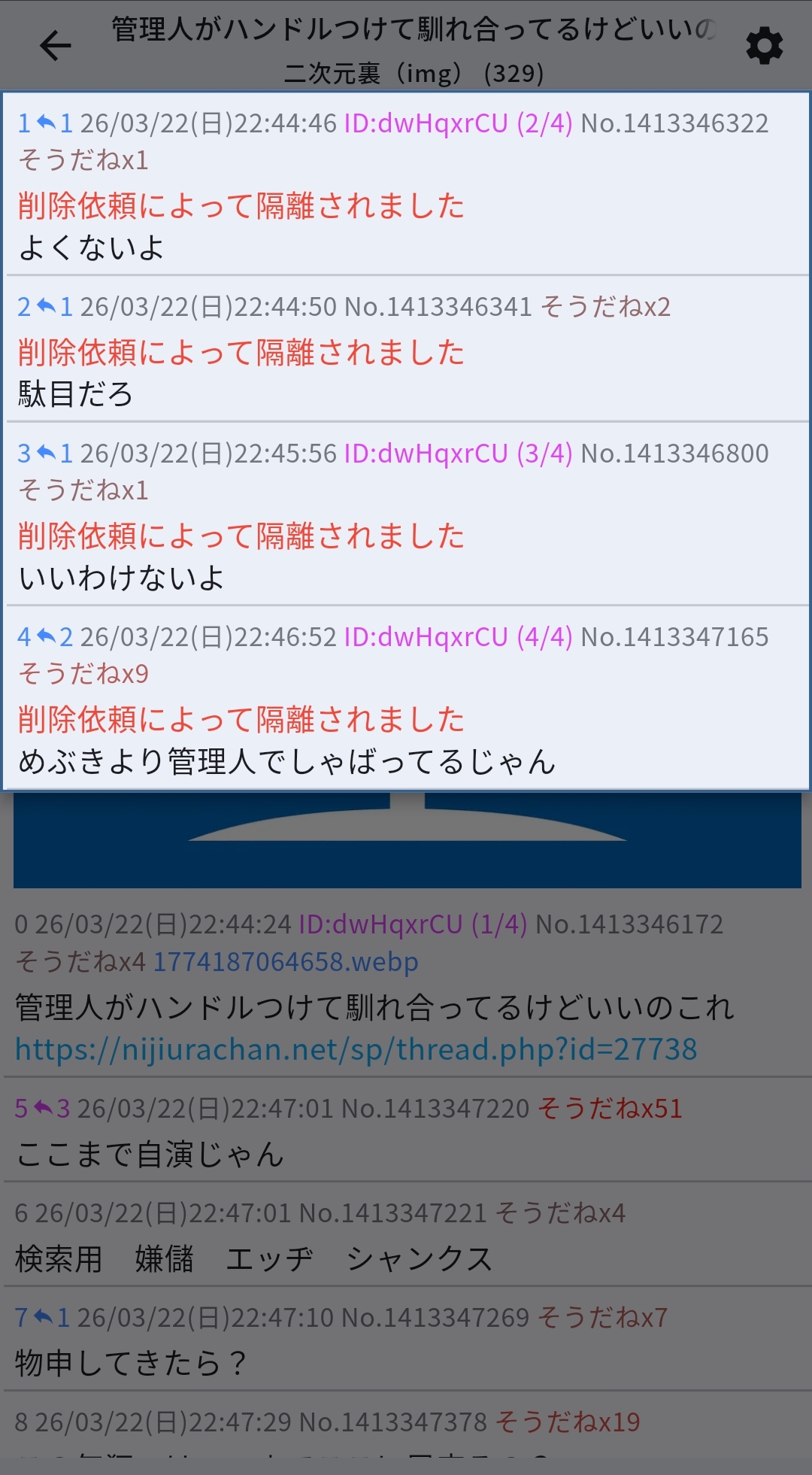Image resolution: width=812 pixels, height=1475 pixels.
Task: Tap ID:dwHqxrCU (4/4) on post 4
Action: coord(458,637)
